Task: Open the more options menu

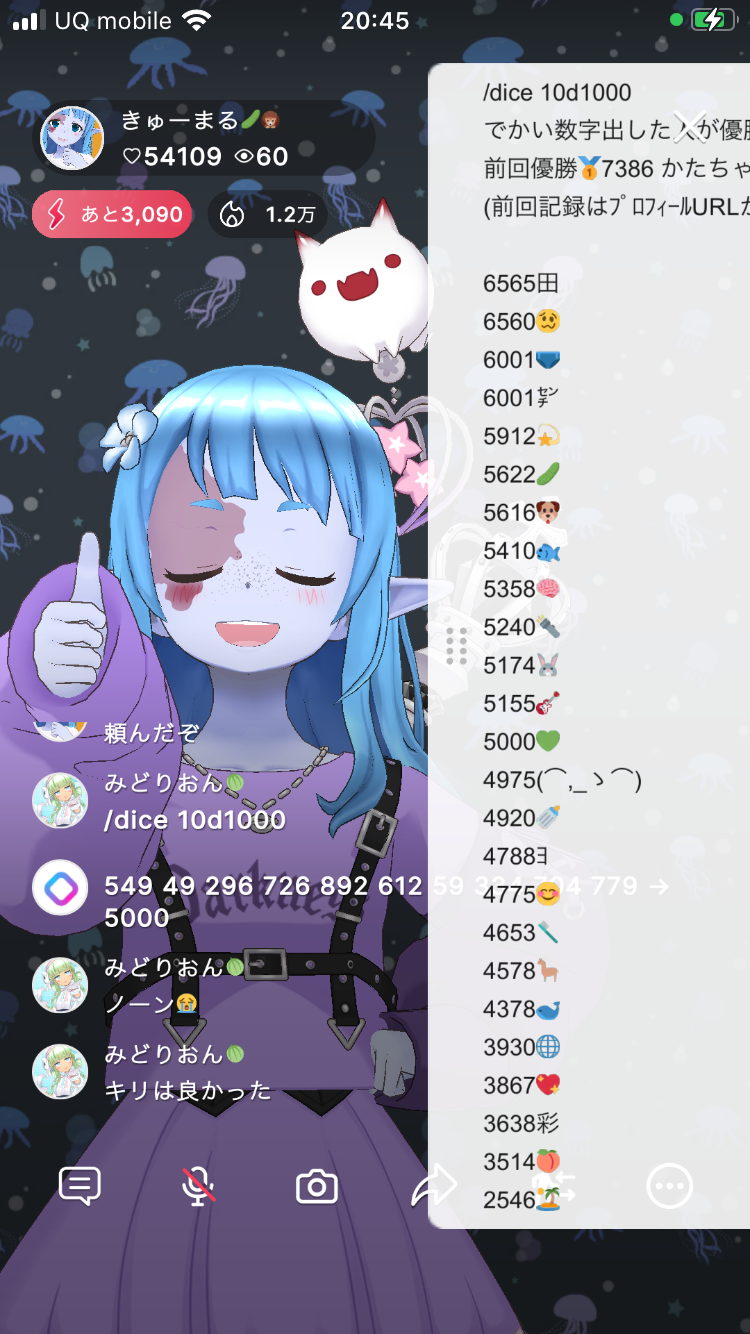Action: tap(669, 1187)
